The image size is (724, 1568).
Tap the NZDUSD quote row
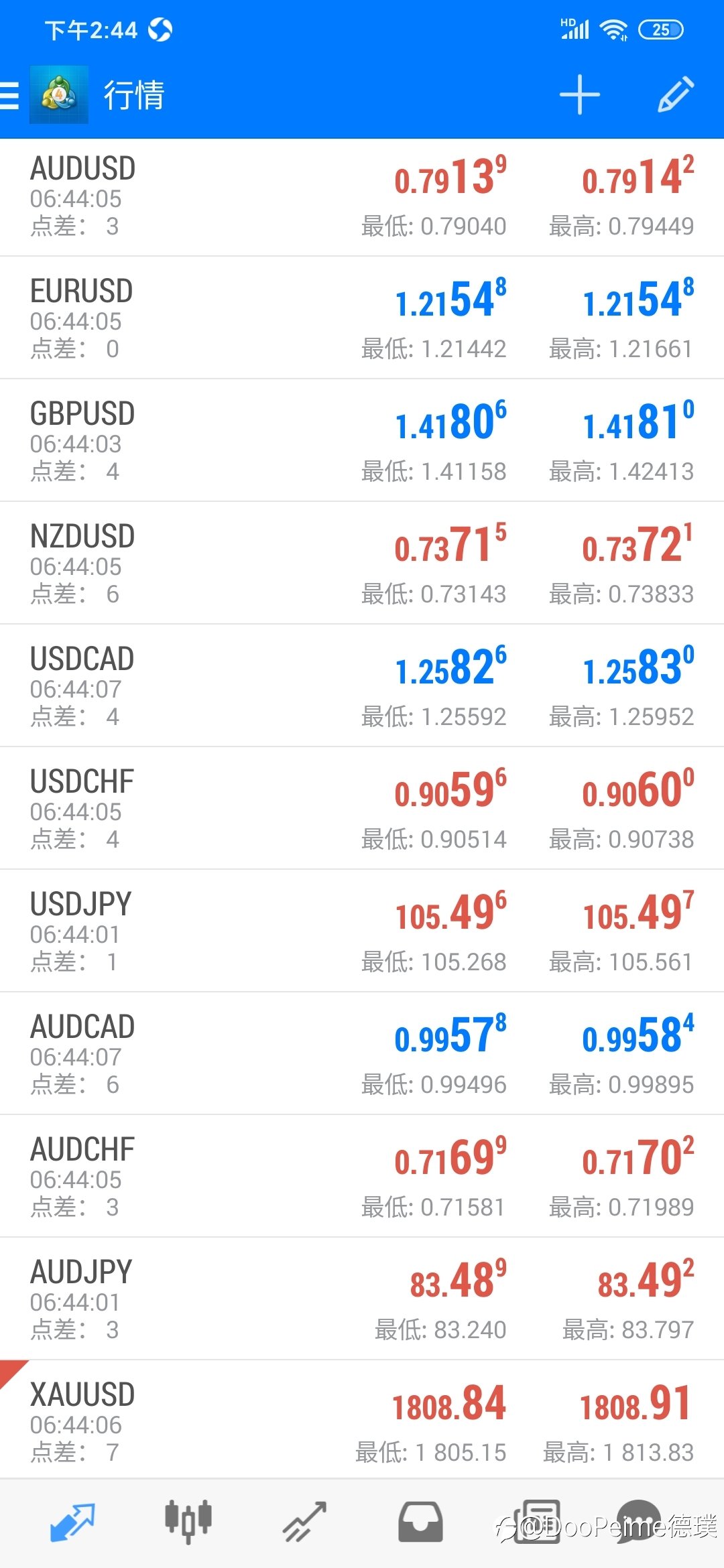[362, 563]
